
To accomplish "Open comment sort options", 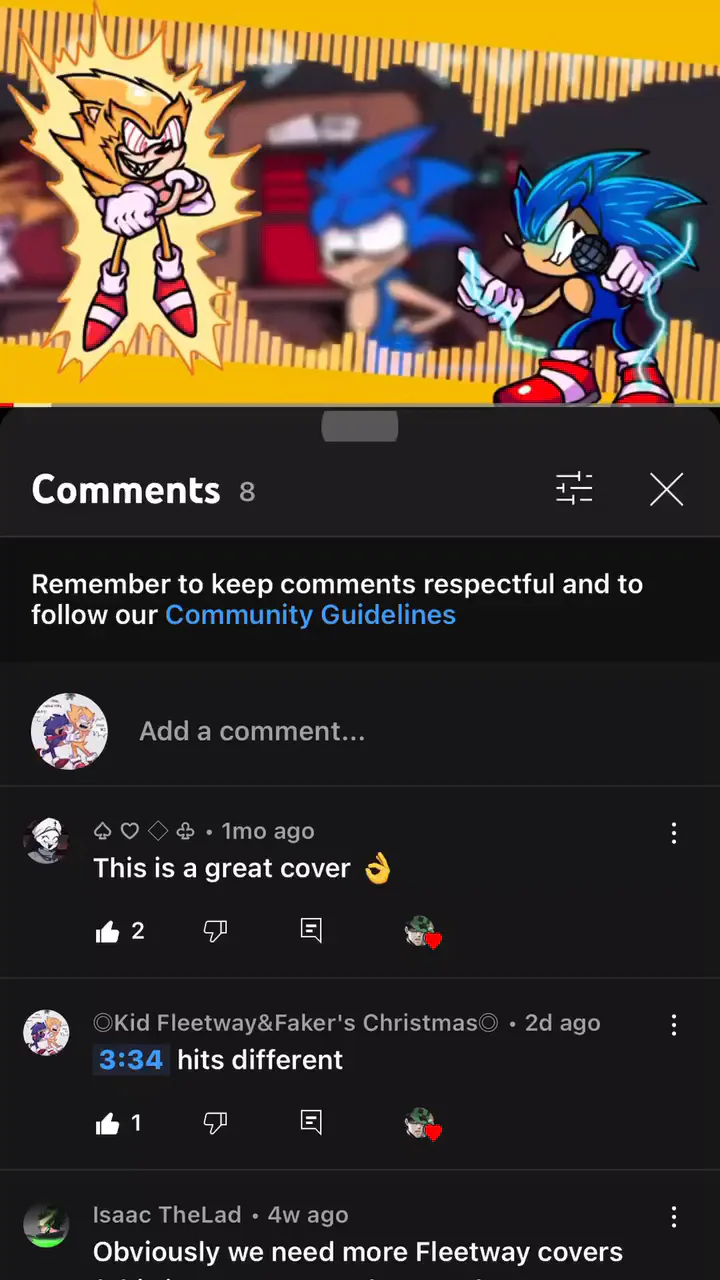I will 574,489.
